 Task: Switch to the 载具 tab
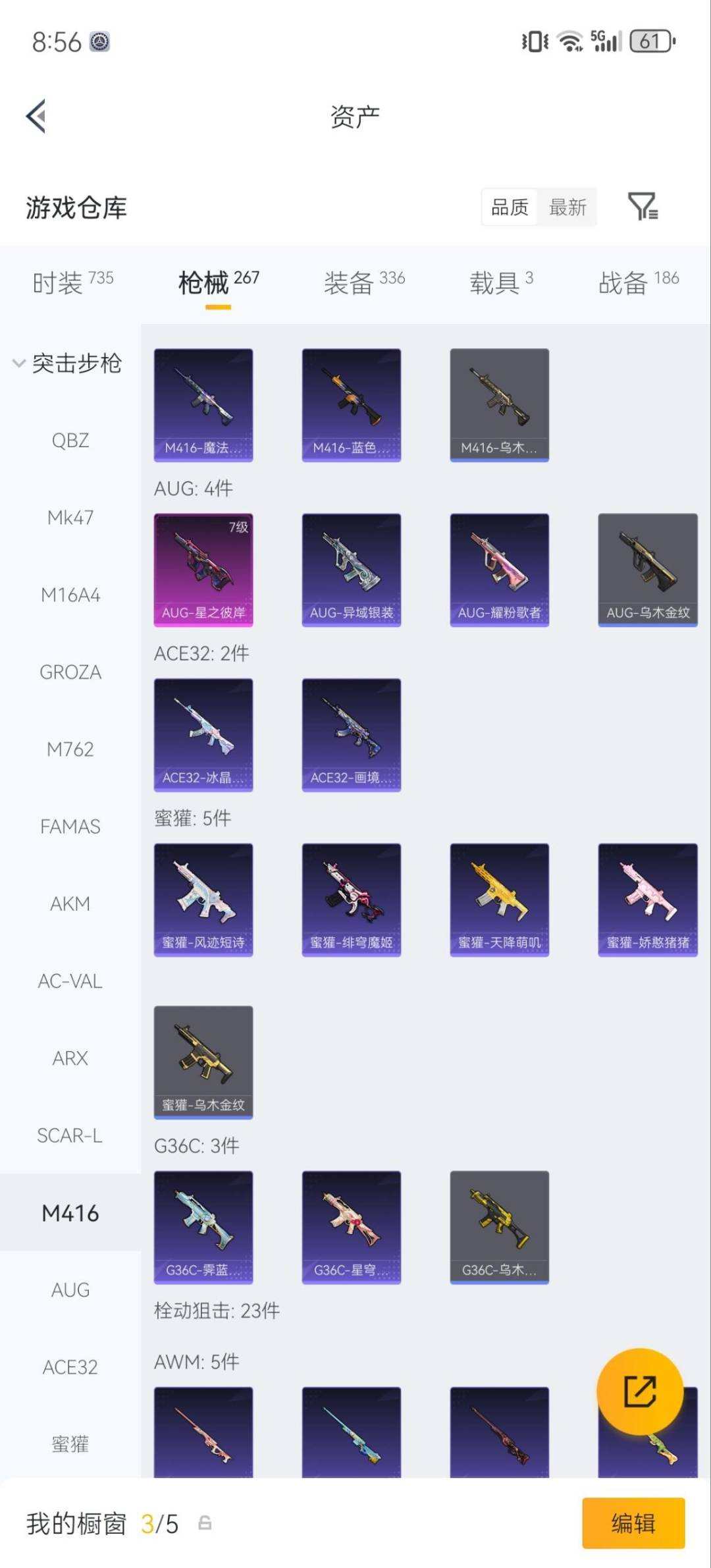click(x=501, y=283)
